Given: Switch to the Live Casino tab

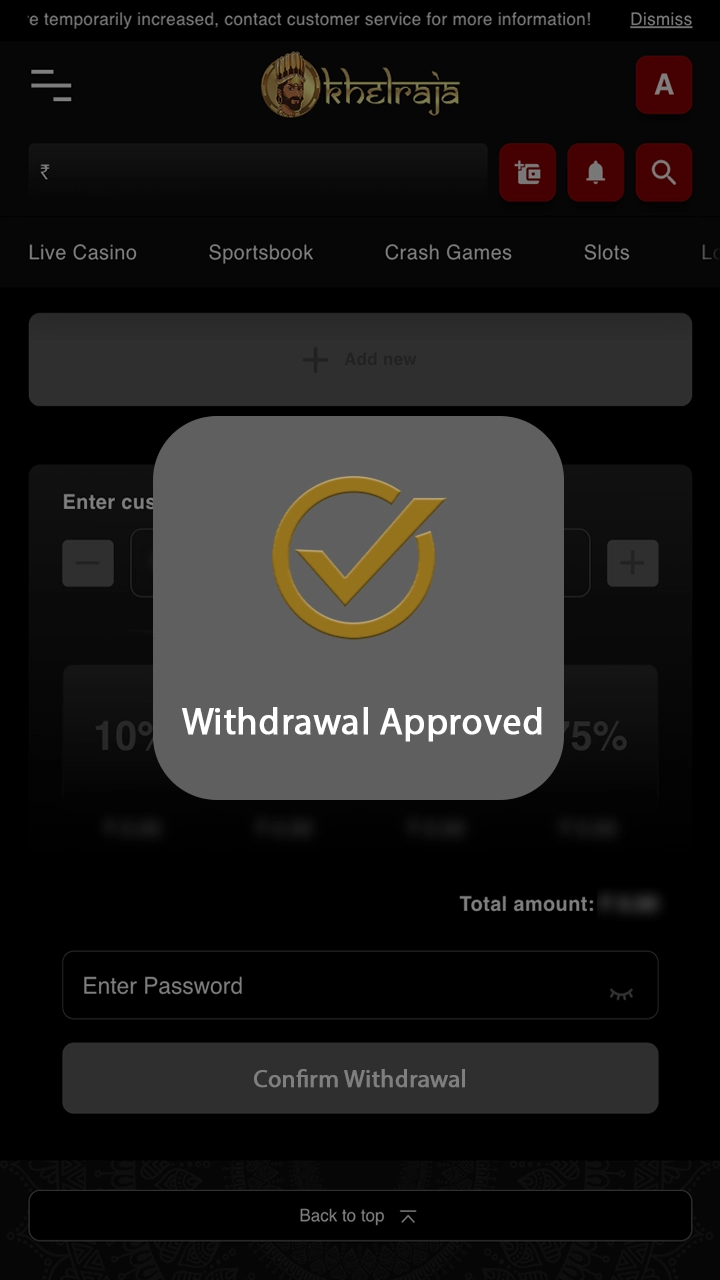Looking at the screenshot, I should tap(82, 253).
